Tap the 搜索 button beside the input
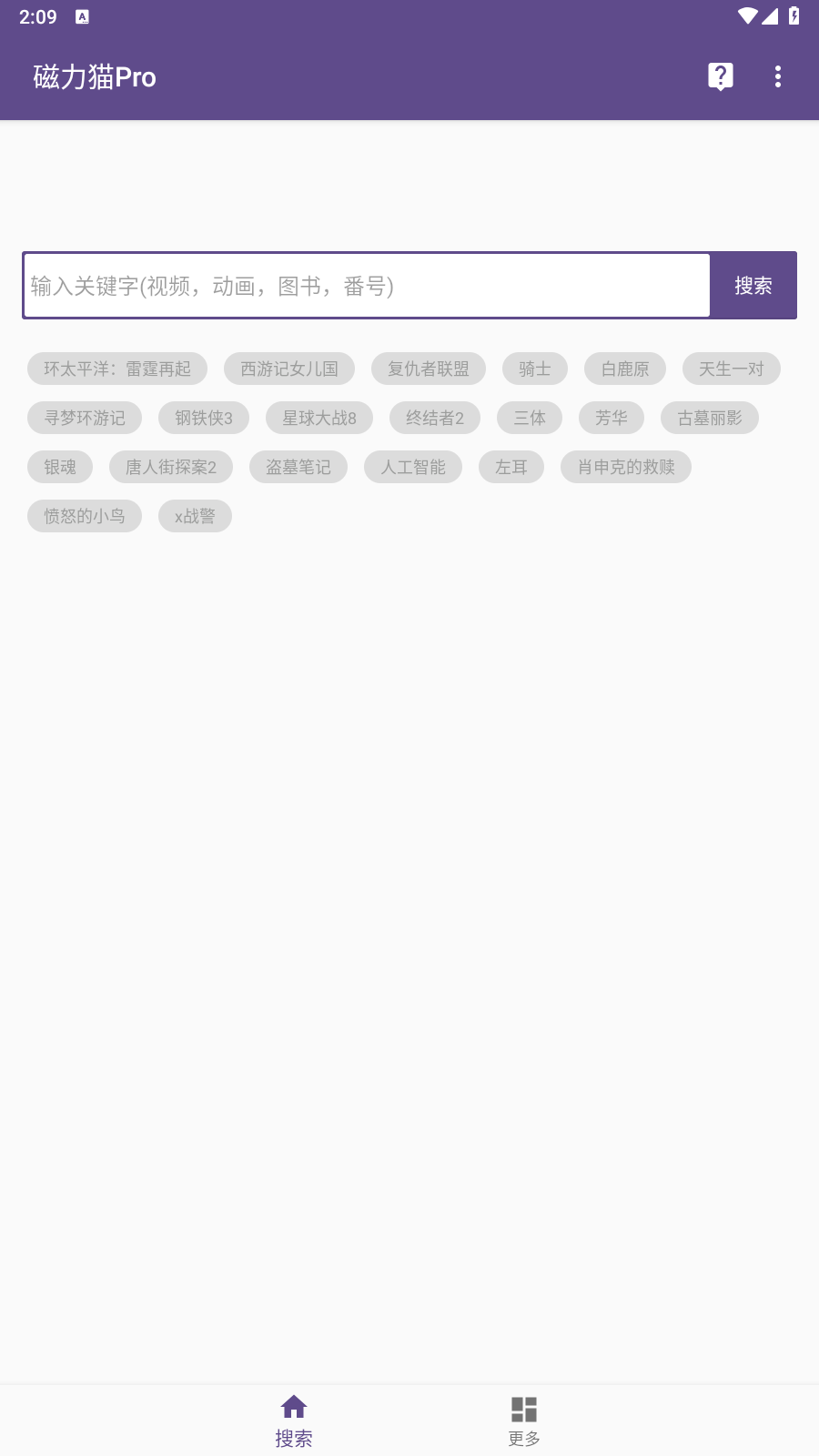The width and height of the screenshot is (819, 1456). pos(753,286)
